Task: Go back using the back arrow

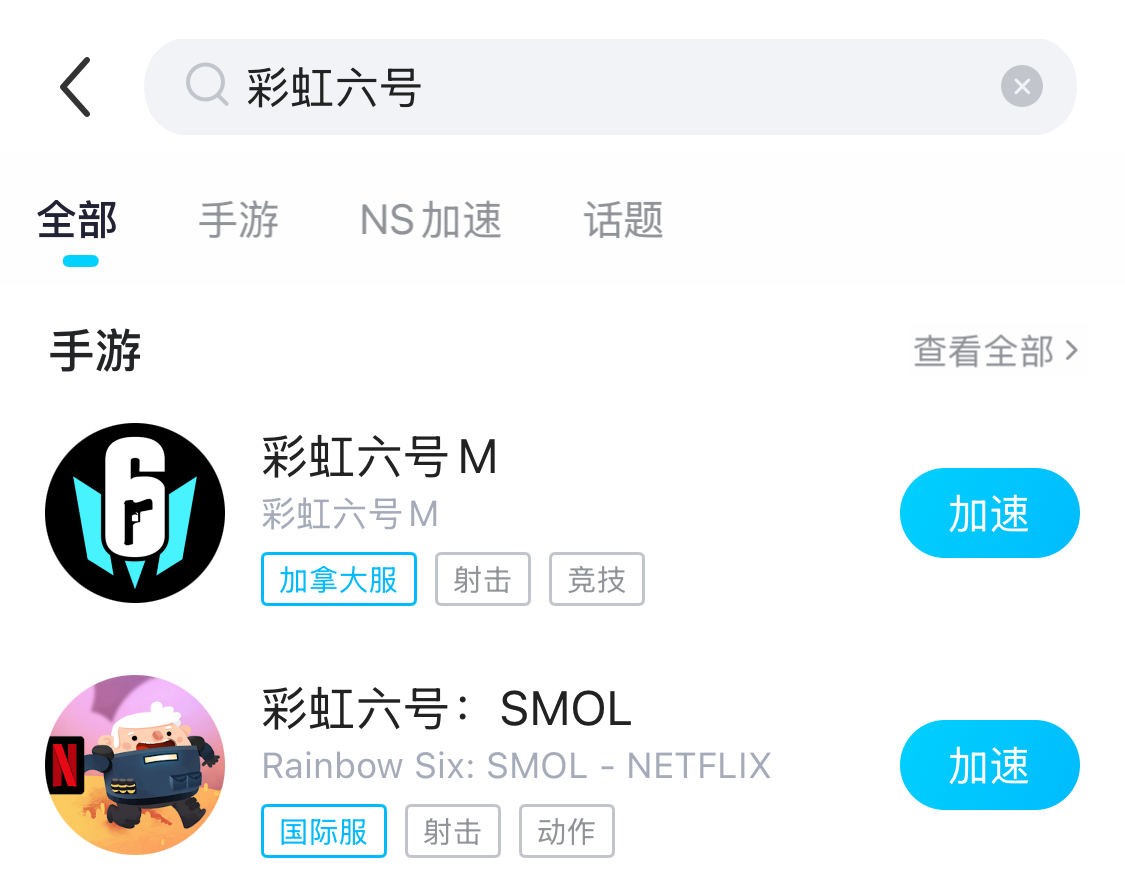Action: pyautogui.click(x=76, y=87)
